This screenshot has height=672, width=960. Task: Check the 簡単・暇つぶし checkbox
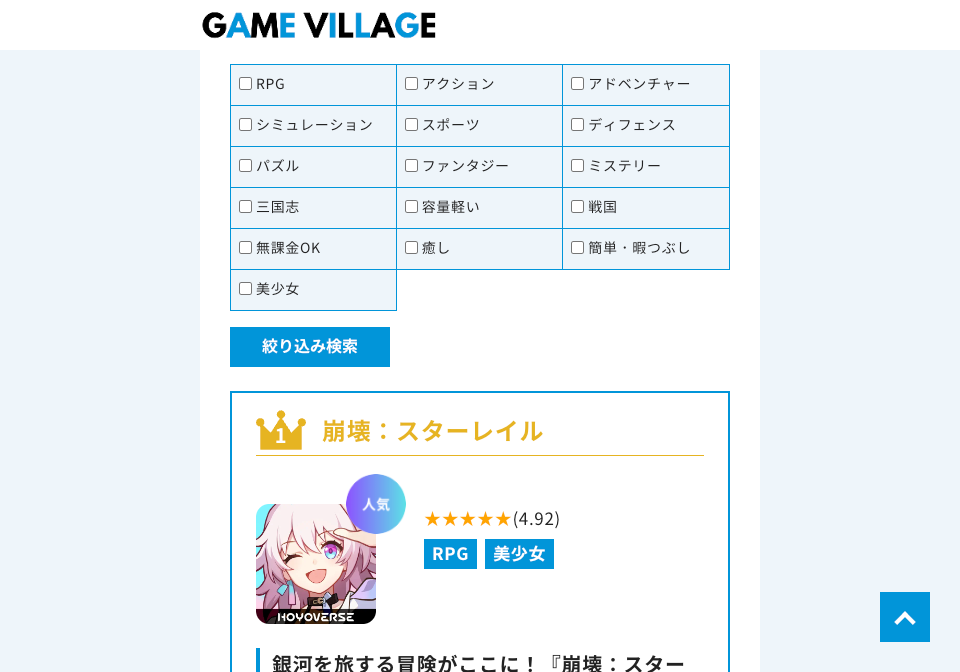(x=577, y=248)
